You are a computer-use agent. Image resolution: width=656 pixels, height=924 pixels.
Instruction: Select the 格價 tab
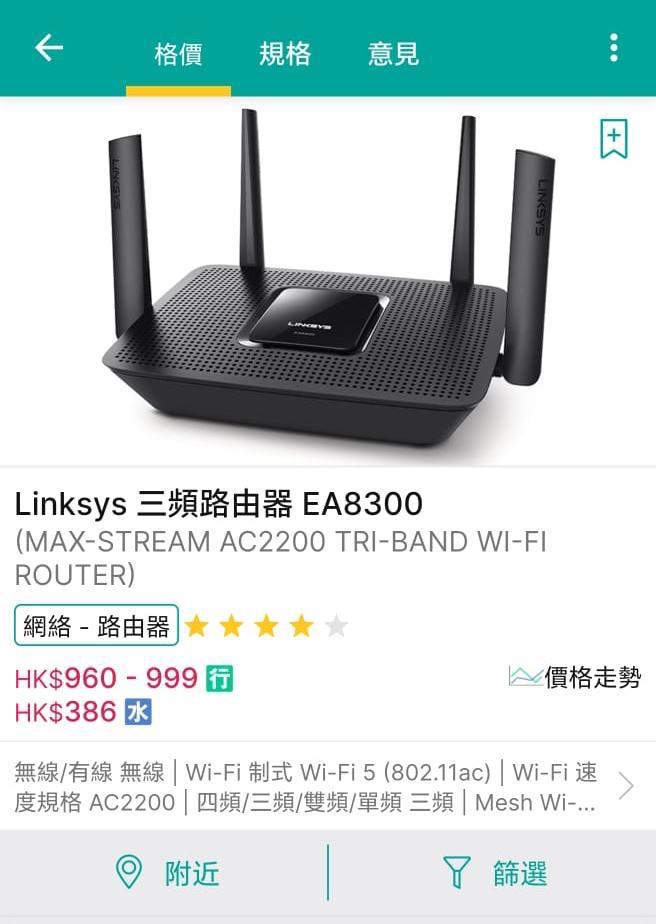178,53
